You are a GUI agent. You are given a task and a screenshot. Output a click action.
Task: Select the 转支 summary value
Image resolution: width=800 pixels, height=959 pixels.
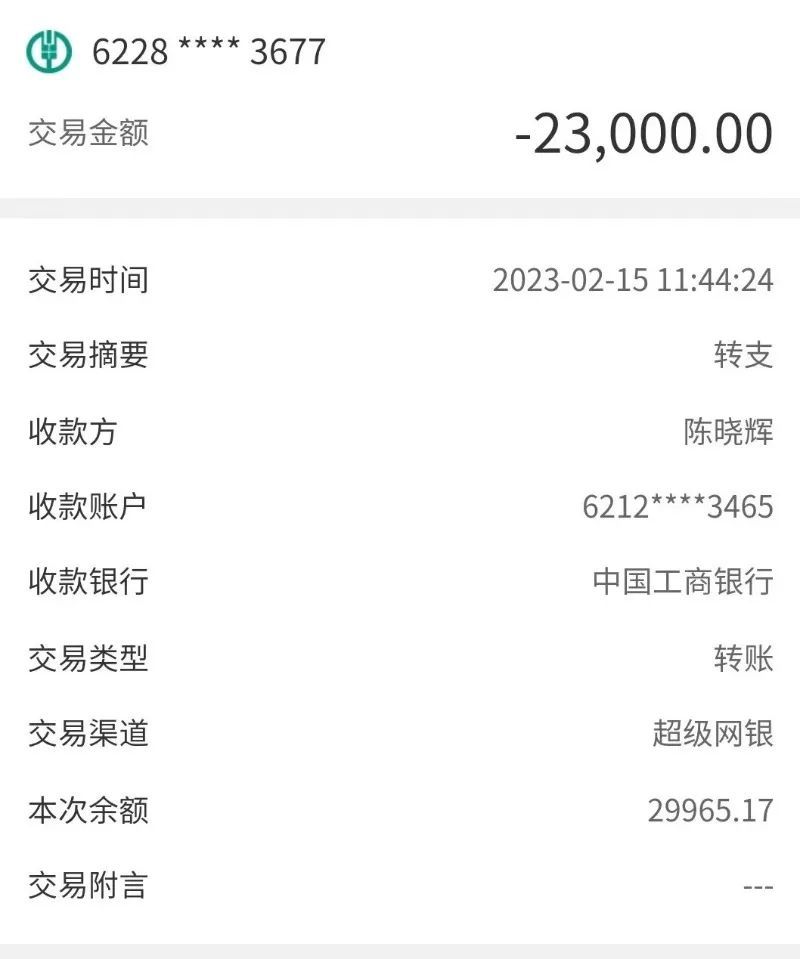744,356
